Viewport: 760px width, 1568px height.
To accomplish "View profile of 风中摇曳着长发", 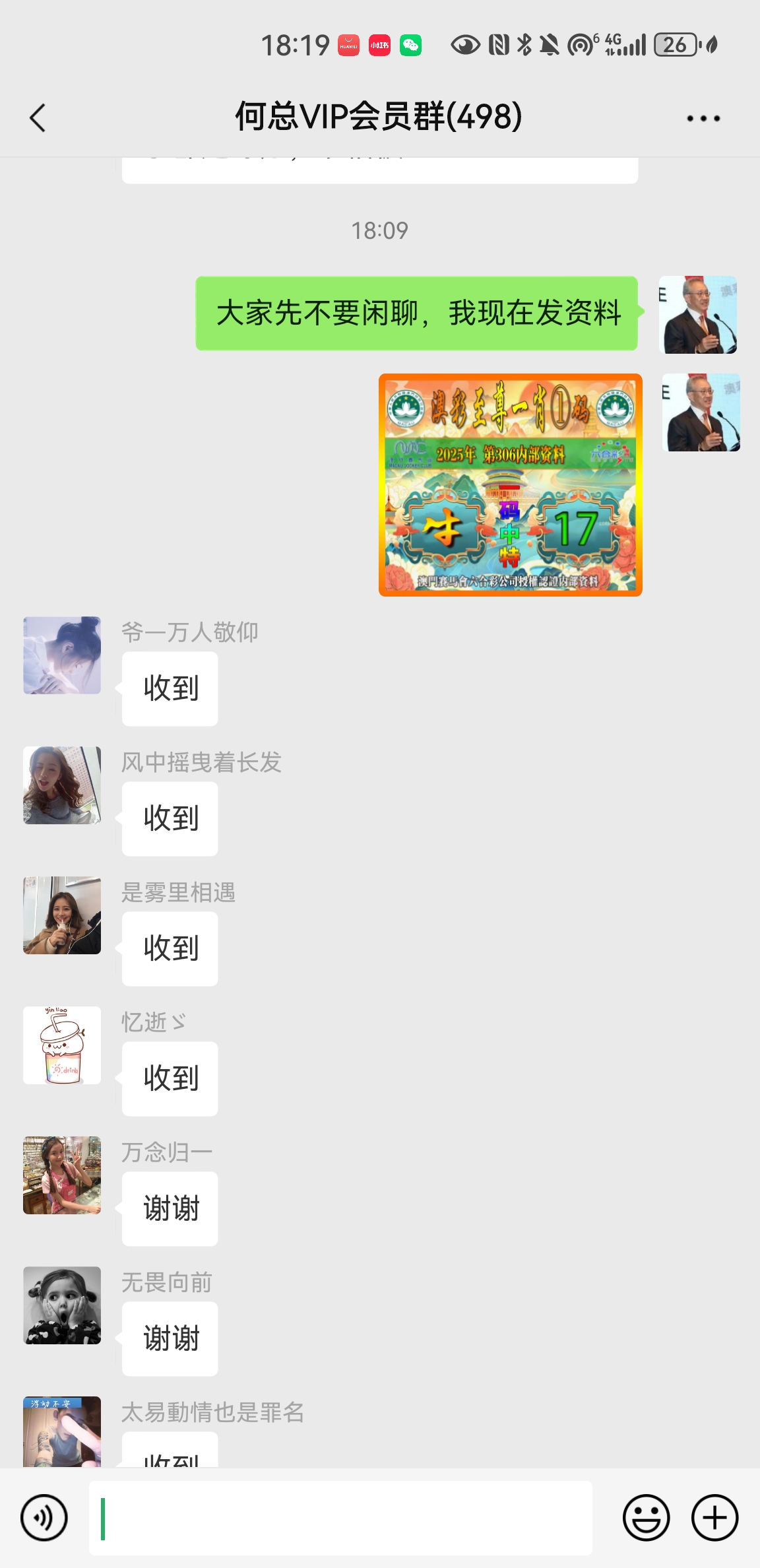I will pos(62,785).
